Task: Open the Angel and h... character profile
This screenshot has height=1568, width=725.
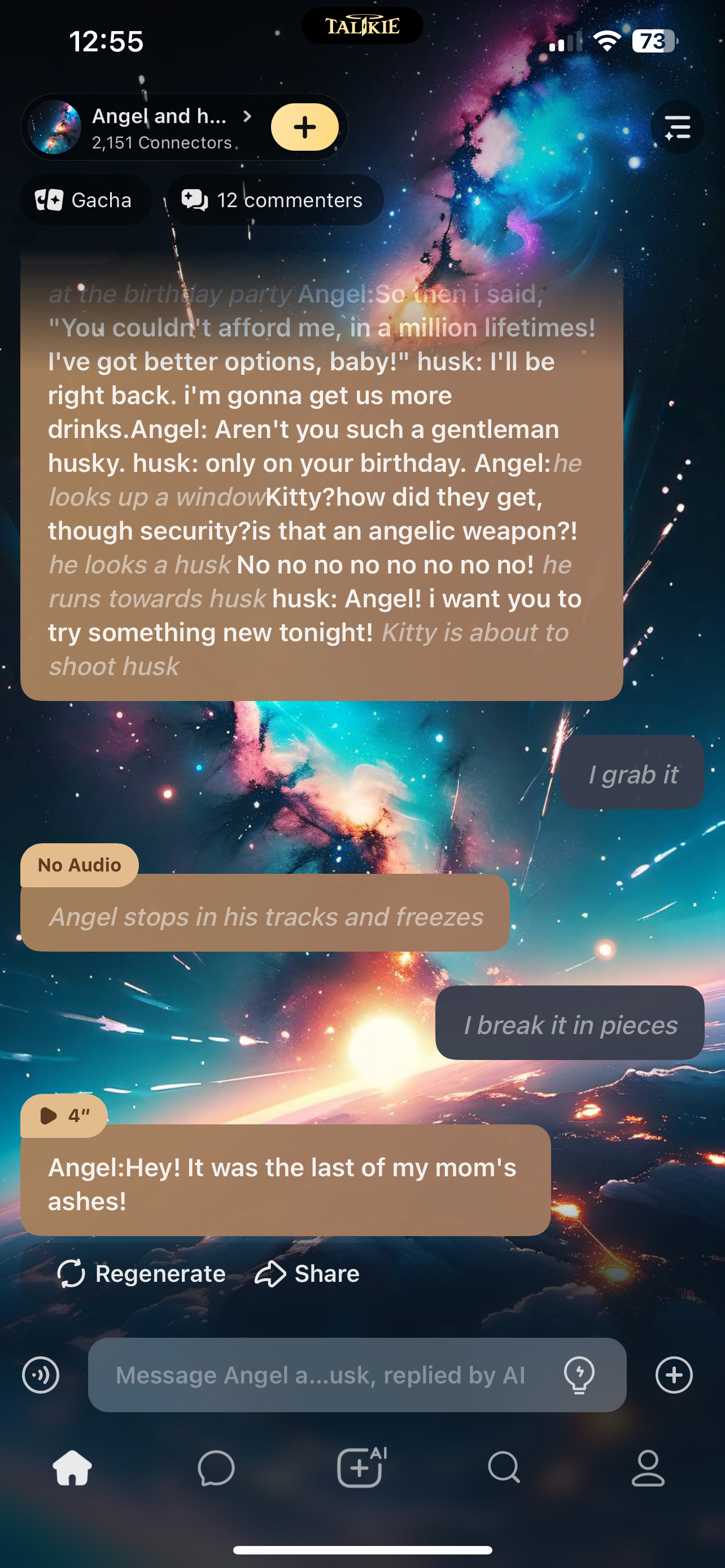Action: click(159, 127)
